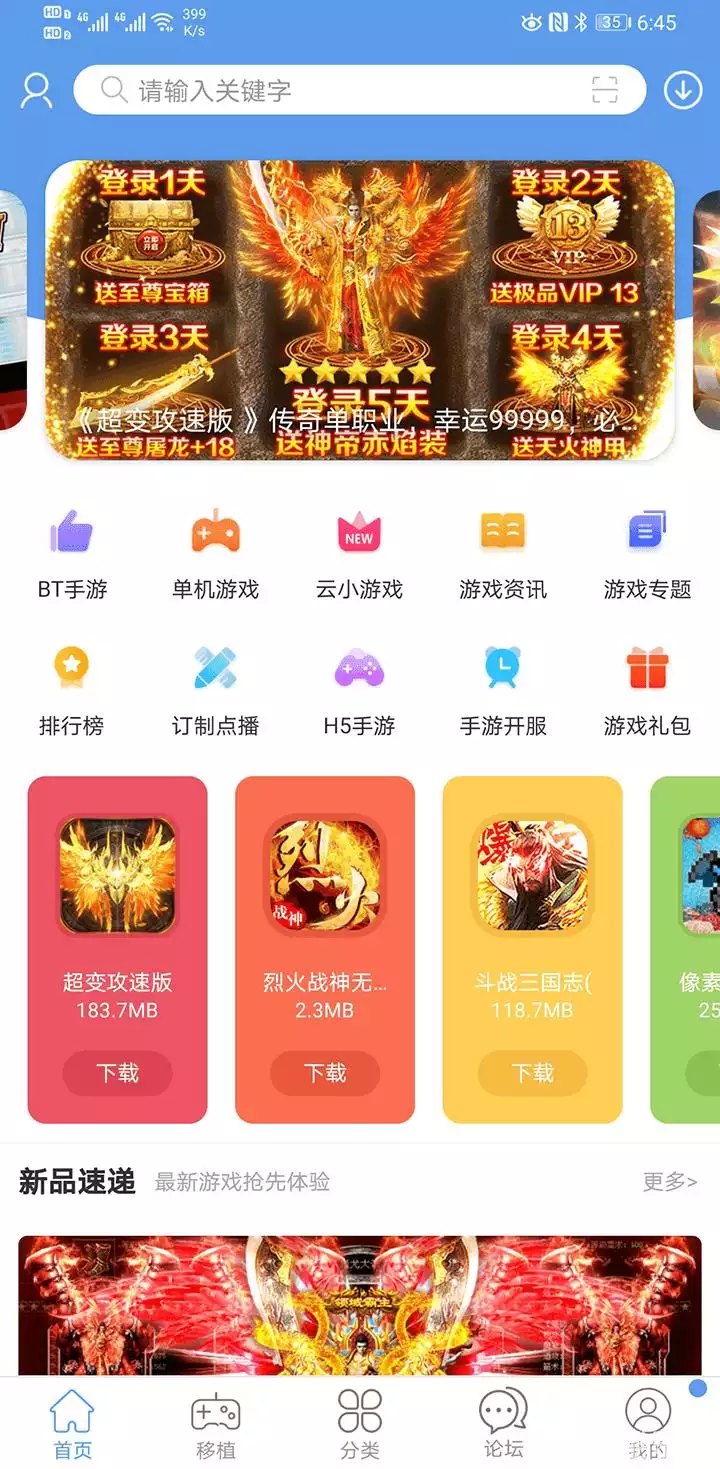720x1469 pixels.
Task: Open the 《超变攻速版》 banner carousel
Action: (360, 305)
